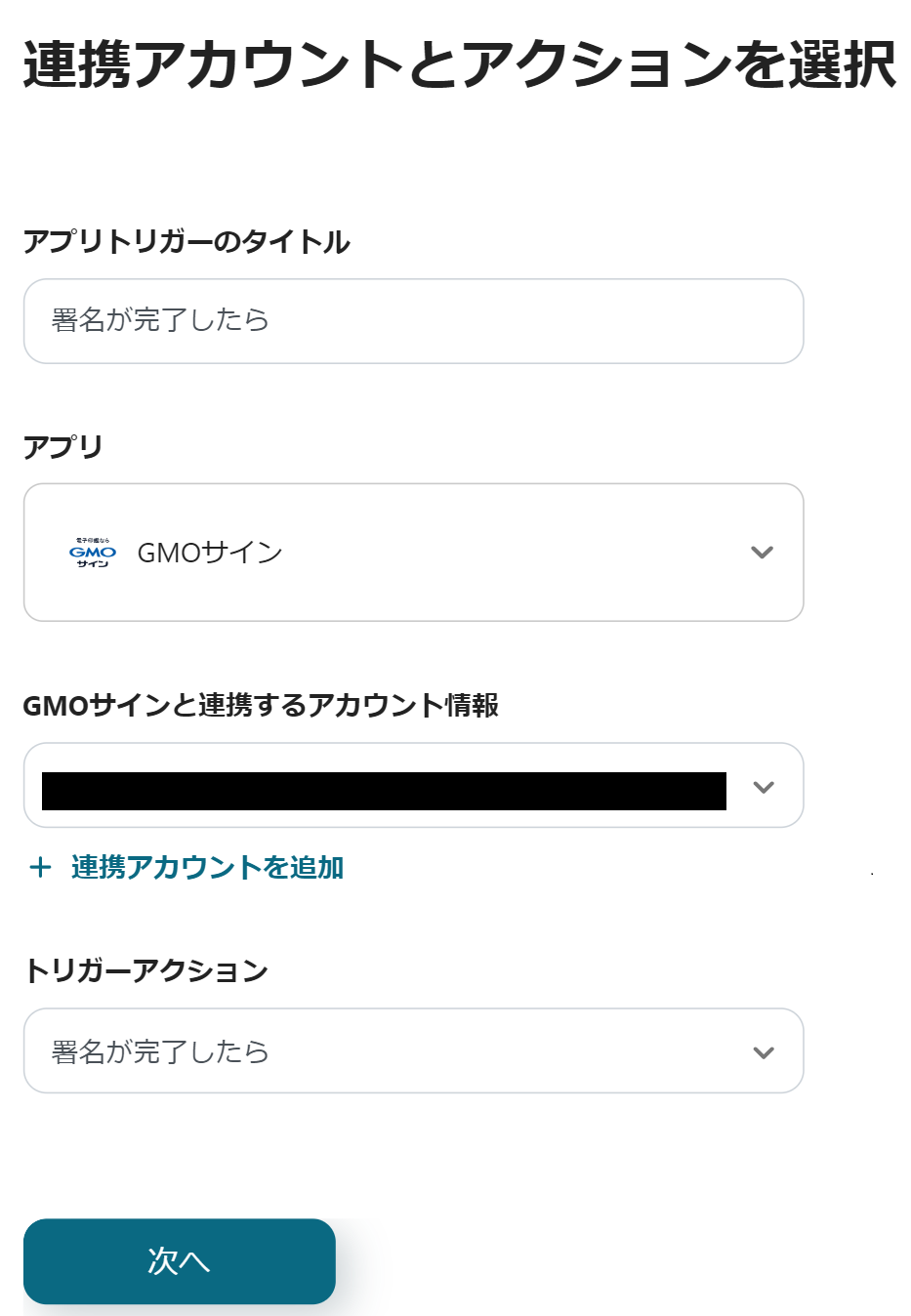
Task: Proceed with the 次へ button
Action: click(x=179, y=1260)
